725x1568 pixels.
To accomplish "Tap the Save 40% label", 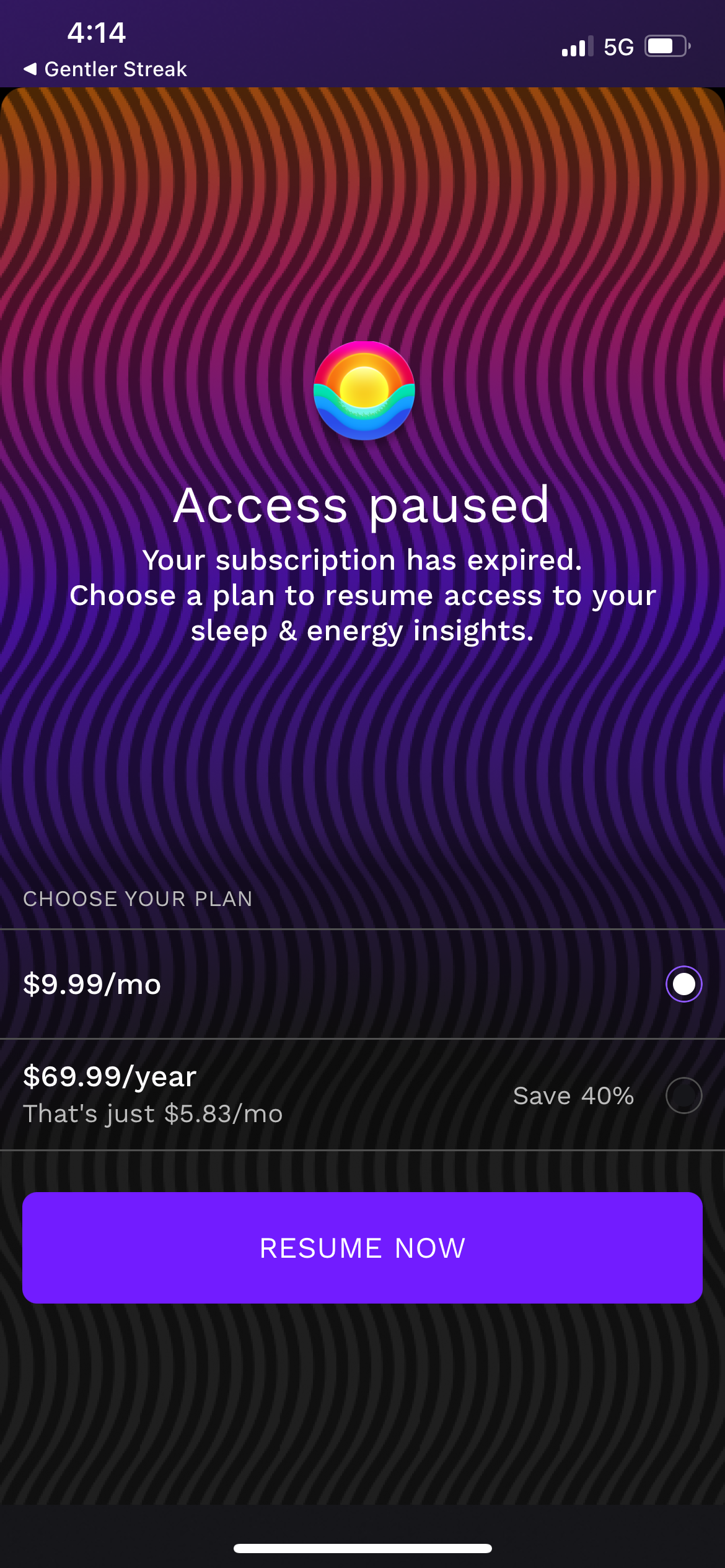I will 573,1095.
